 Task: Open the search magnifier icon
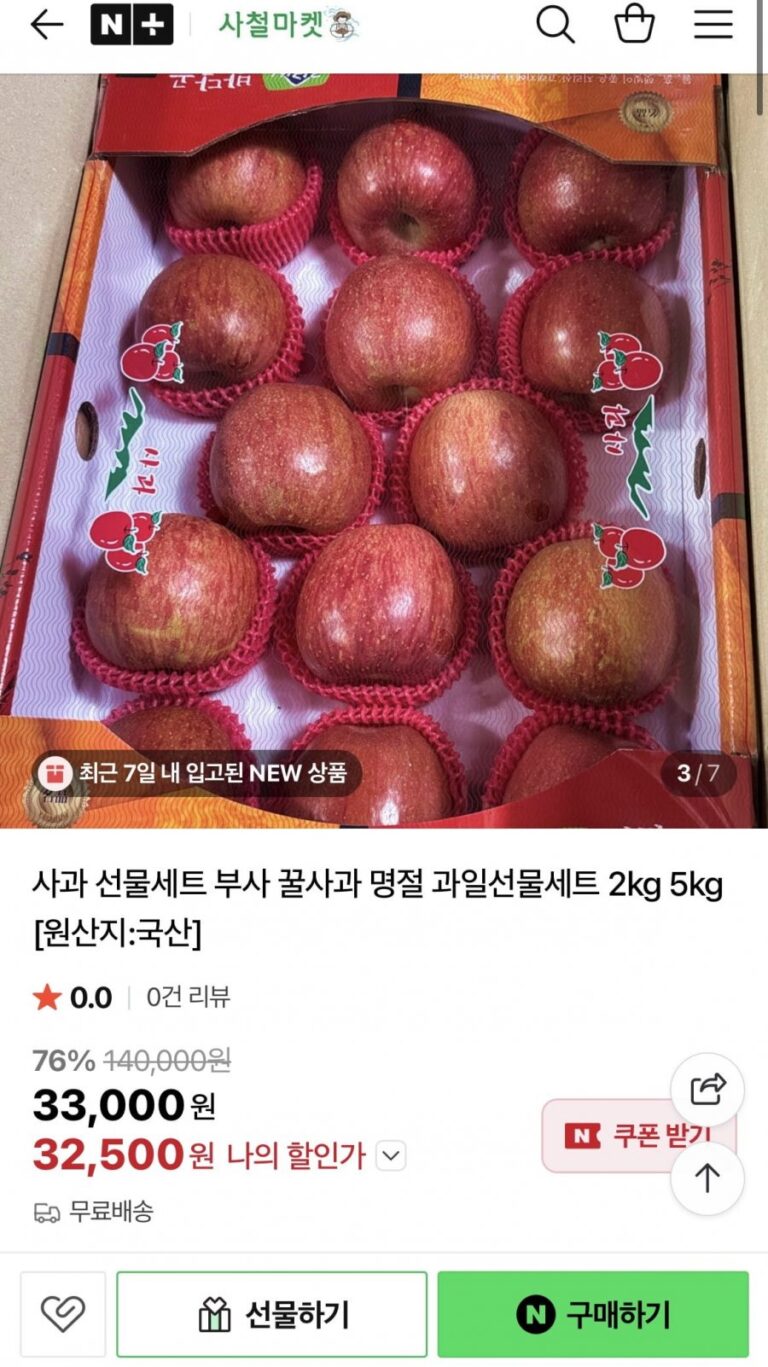(555, 25)
